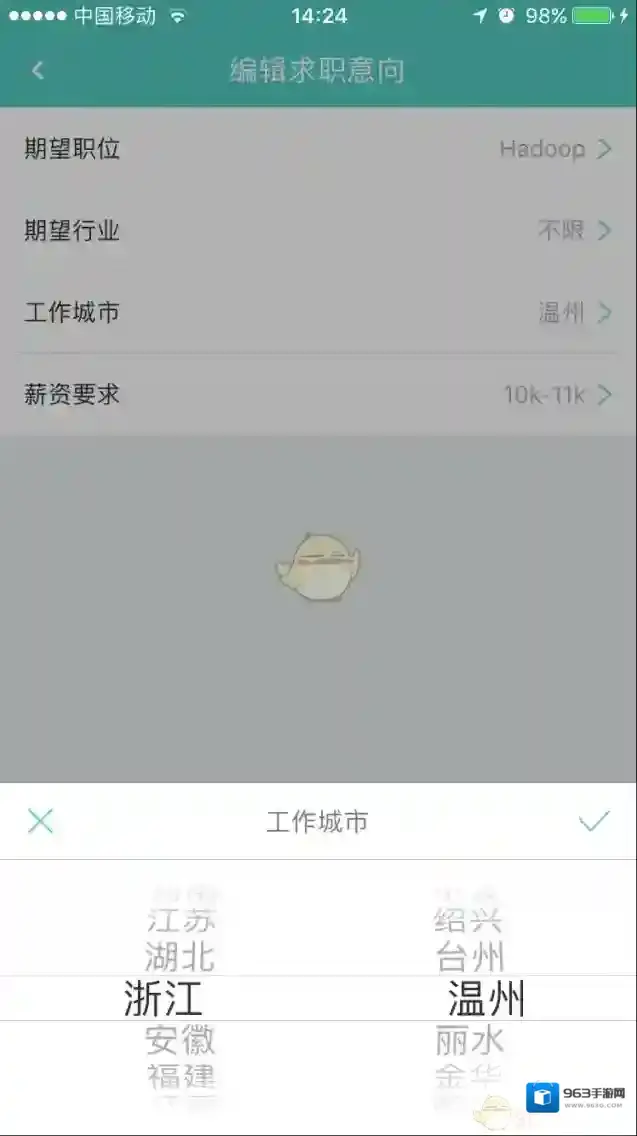Viewport: 637px width, 1136px height.
Task: Confirm city selection with the checkmark
Action: coord(594,822)
